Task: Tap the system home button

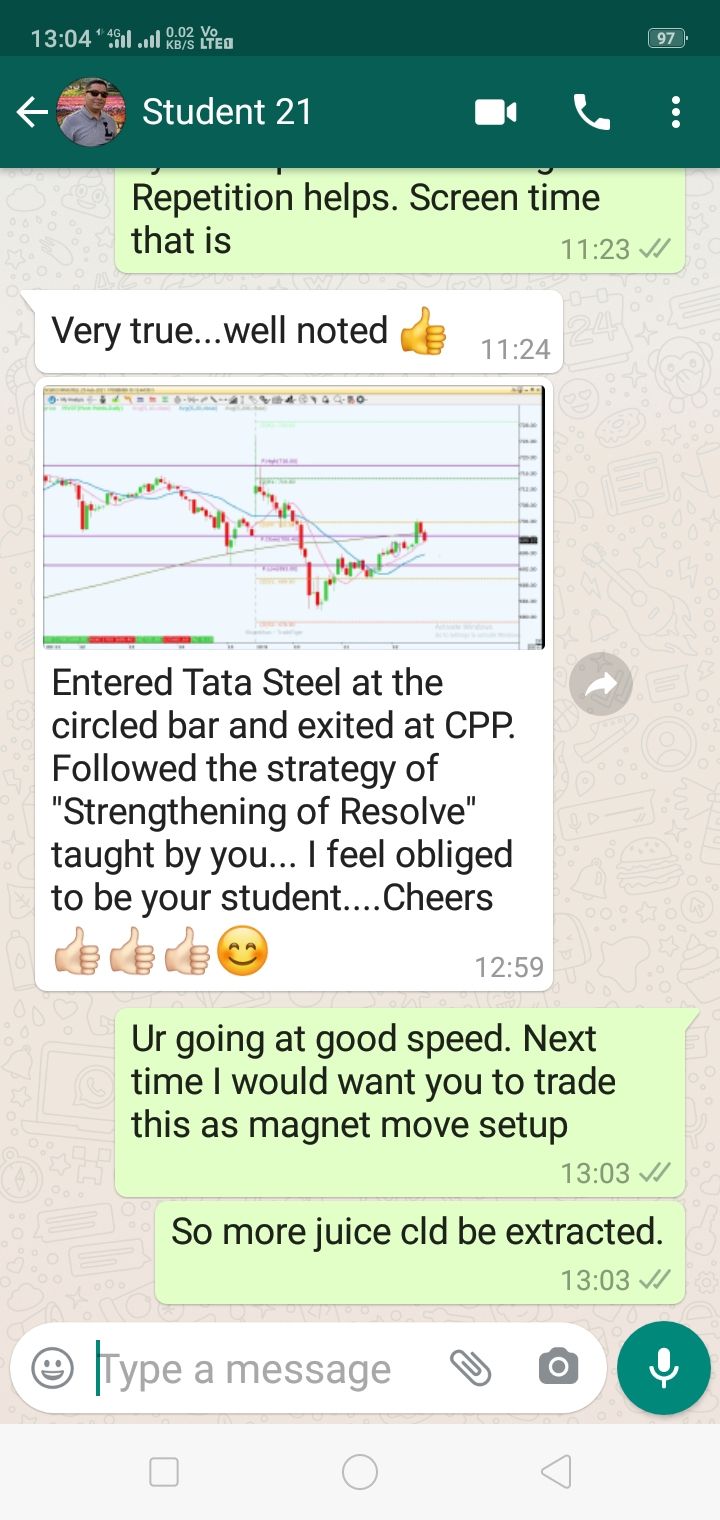Action: click(360, 1472)
